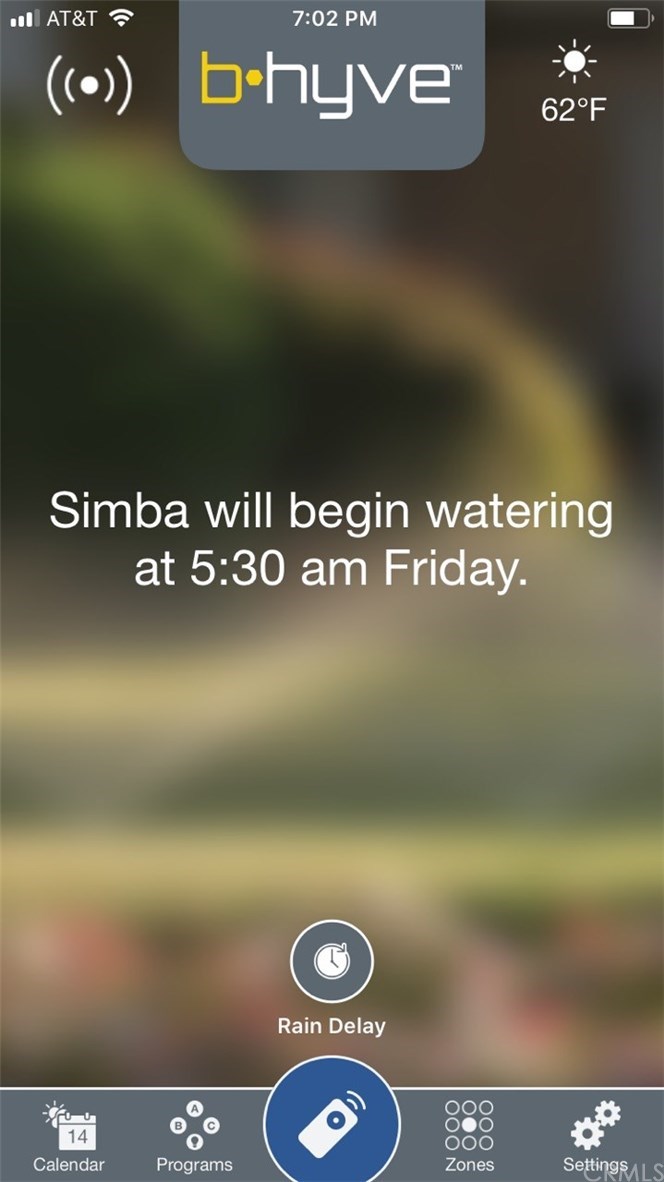
Task: Open the Settings tab
Action: click(x=595, y=1137)
